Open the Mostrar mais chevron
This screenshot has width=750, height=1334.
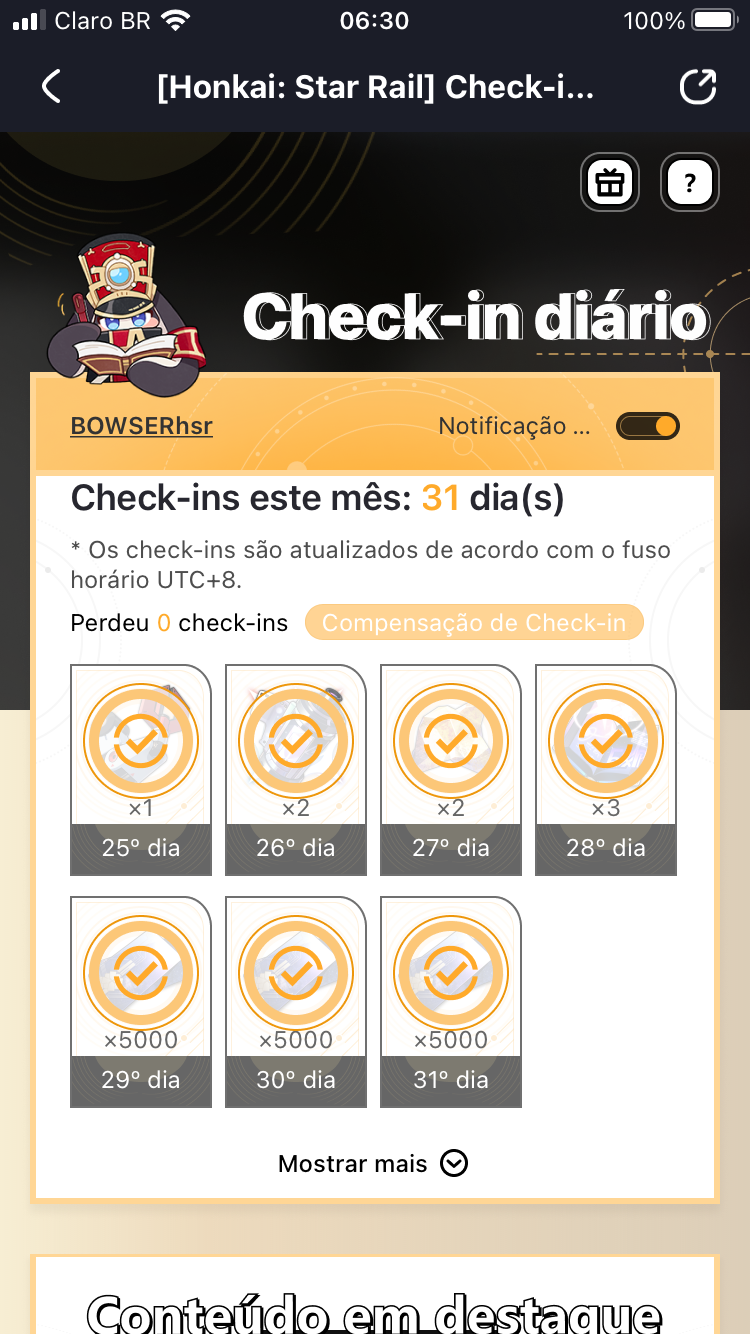coord(452,1163)
